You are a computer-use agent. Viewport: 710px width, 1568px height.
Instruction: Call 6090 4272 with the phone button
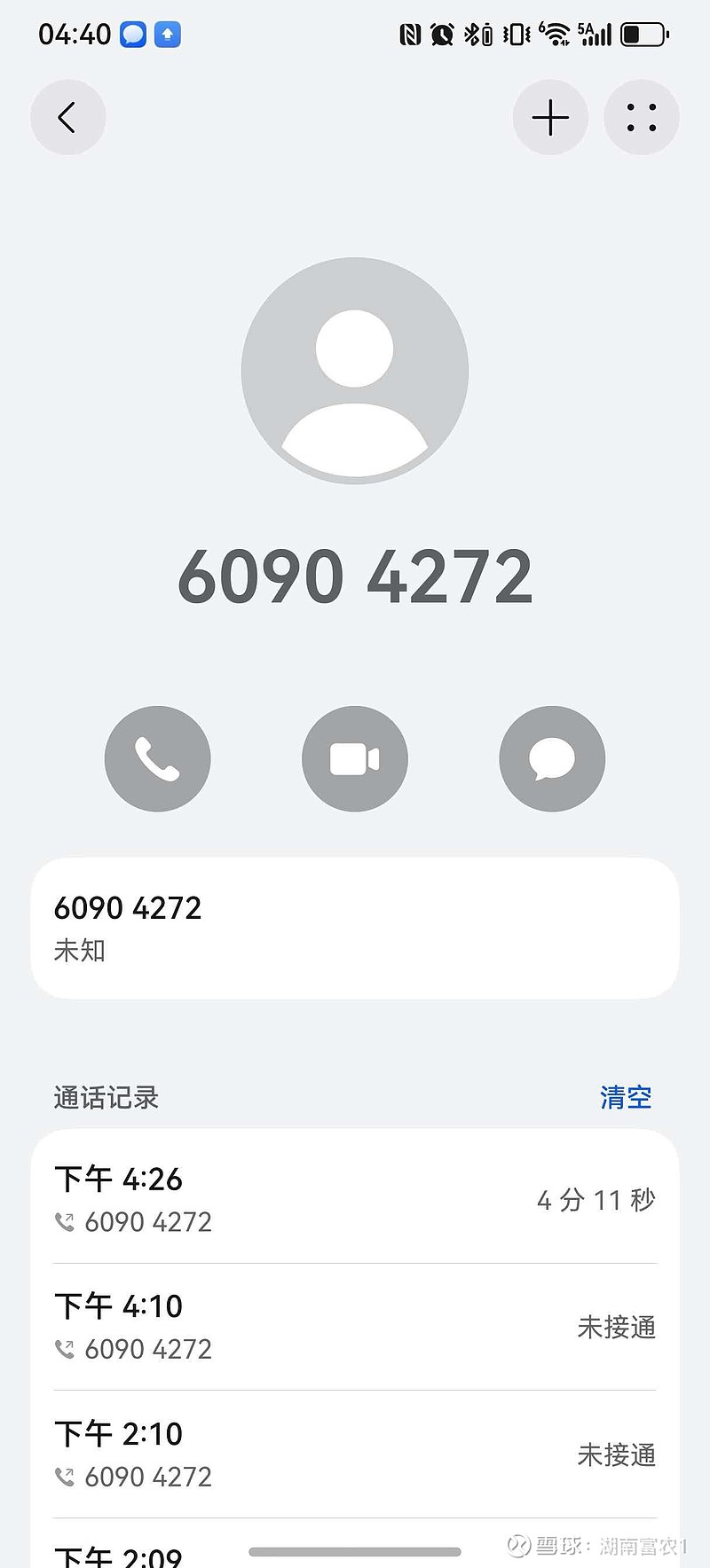[x=157, y=758]
